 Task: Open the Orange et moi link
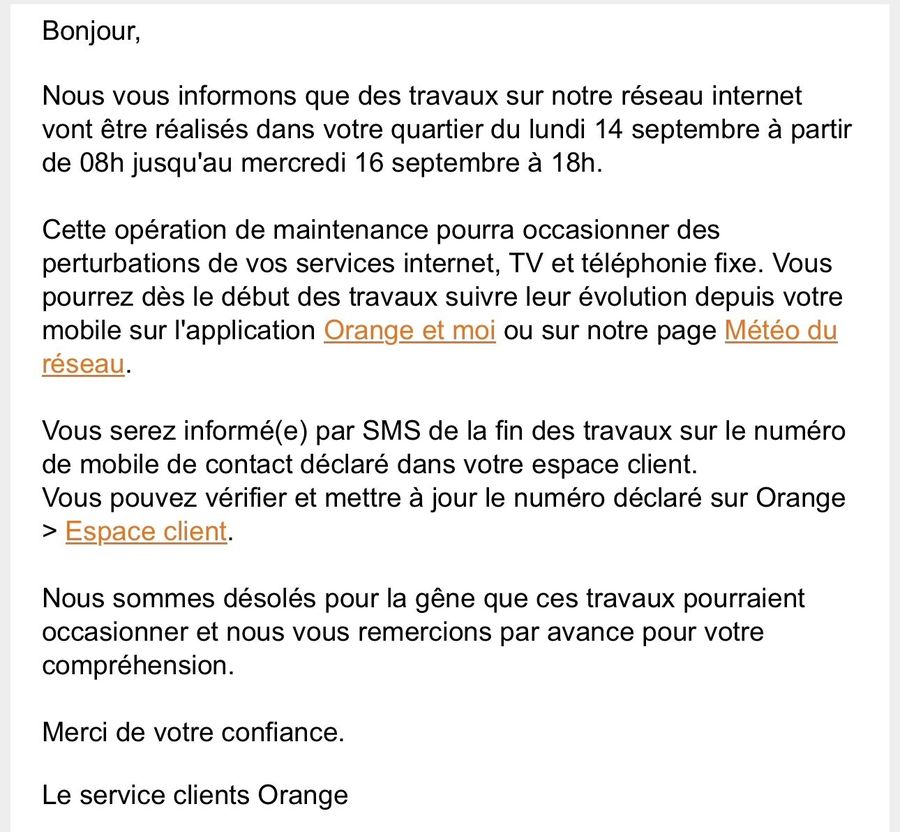pos(409,331)
